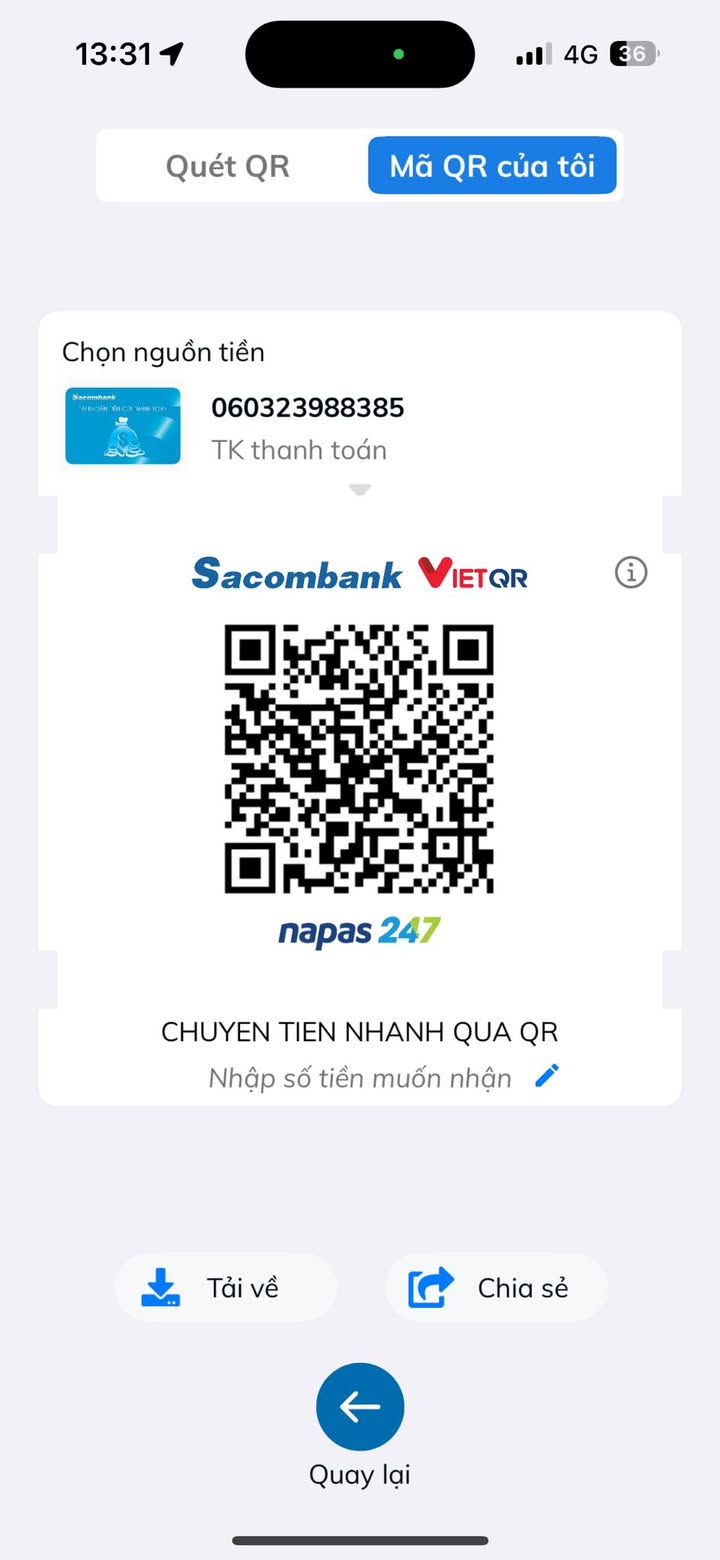Switch to the Quét QR tab
Screen dimensions: 720x1560
click(x=228, y=166)
